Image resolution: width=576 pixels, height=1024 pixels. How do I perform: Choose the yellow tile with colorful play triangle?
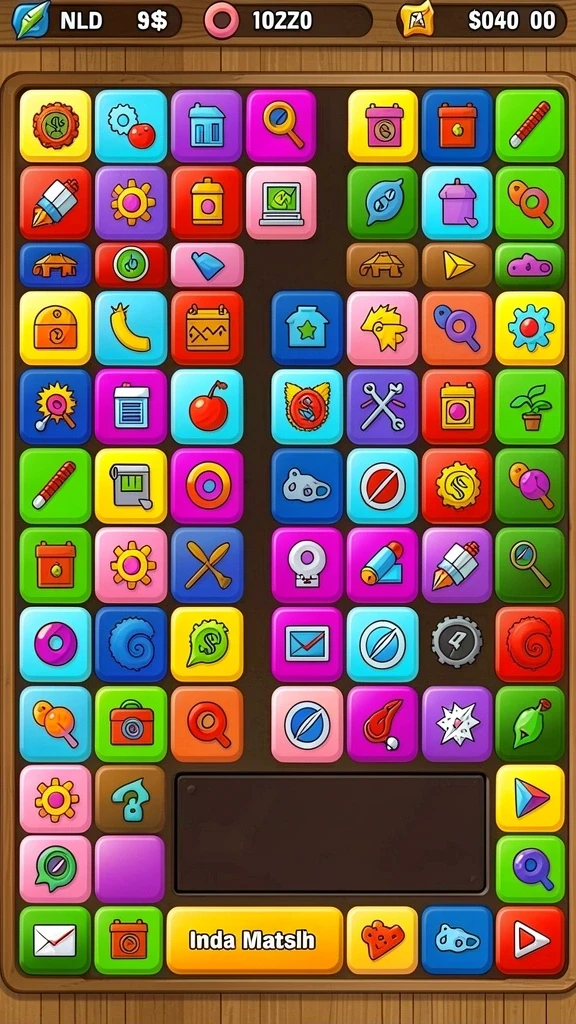tap(530, 798)
